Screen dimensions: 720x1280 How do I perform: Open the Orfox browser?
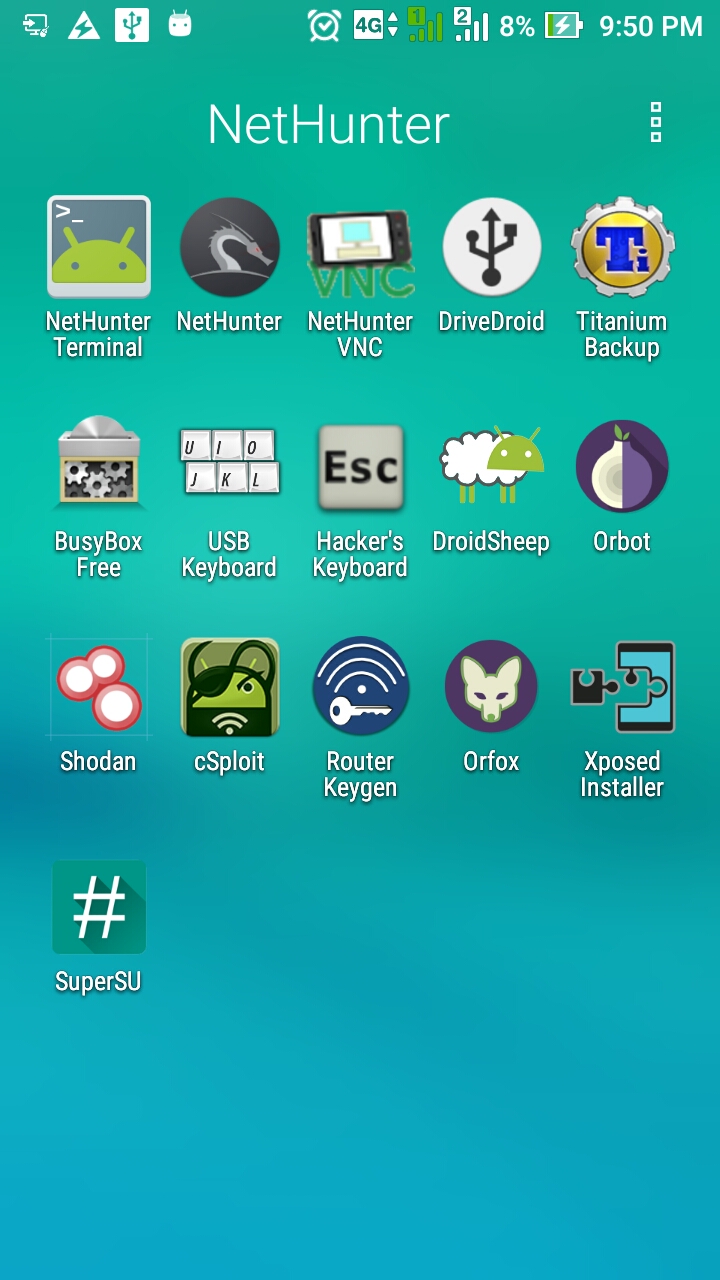click(491, 687)
